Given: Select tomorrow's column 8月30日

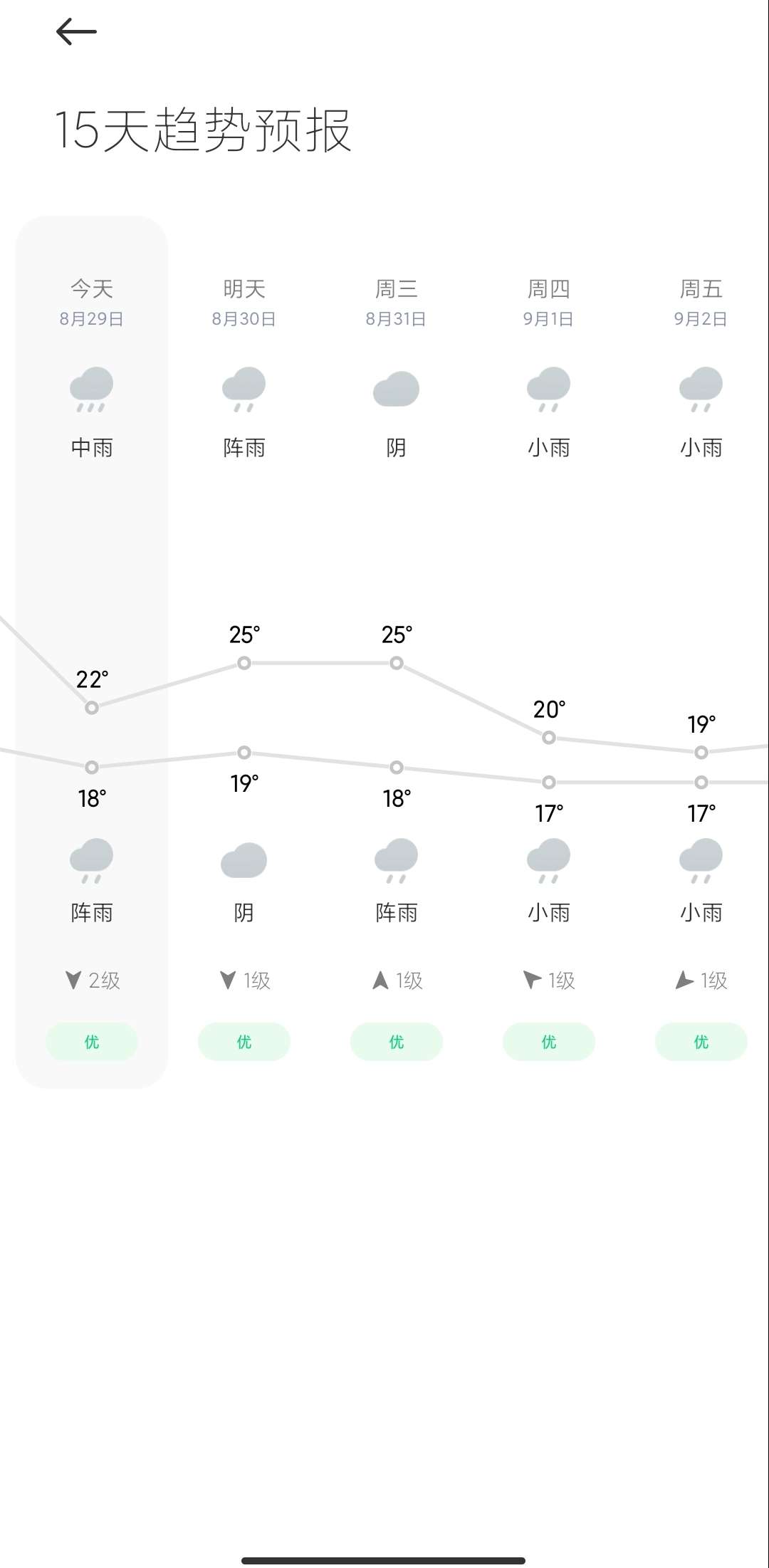Looking at the screenshot, I should point(244,652).
